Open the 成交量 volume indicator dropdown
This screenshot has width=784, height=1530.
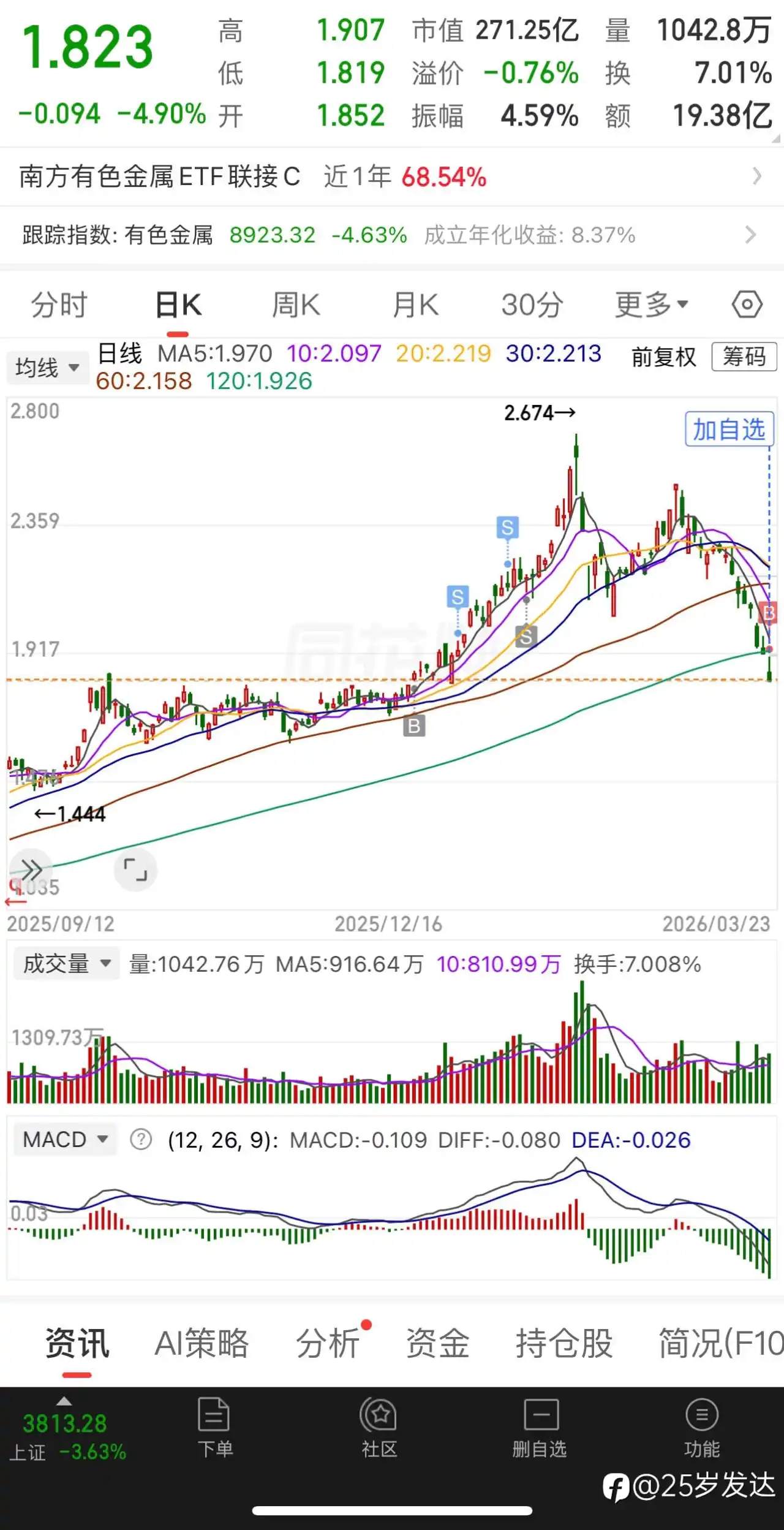[x=65, y=963]
